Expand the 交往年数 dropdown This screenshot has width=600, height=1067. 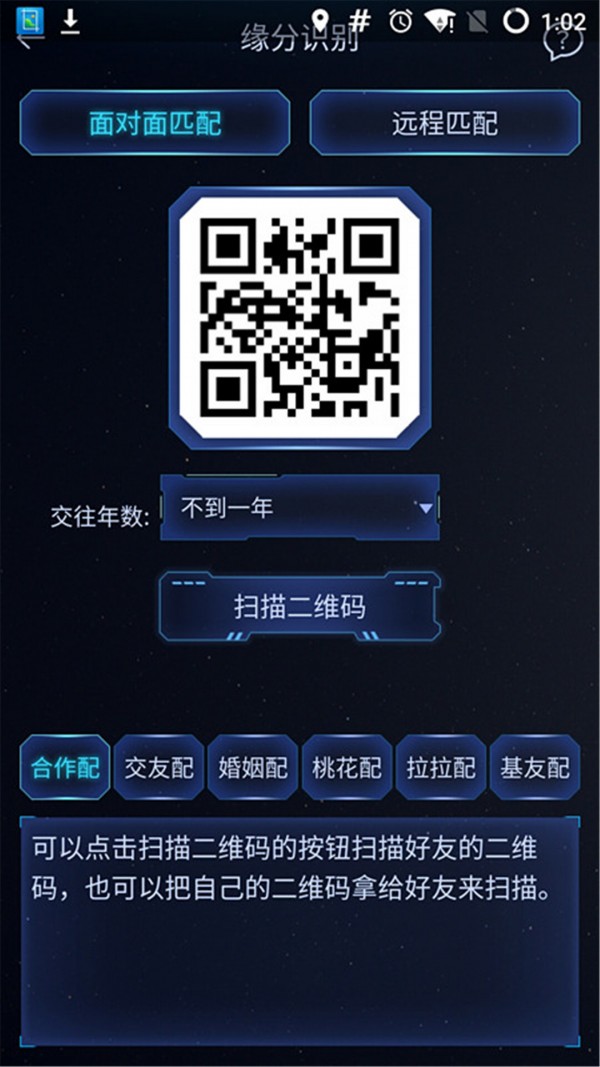tap(300, 508)
